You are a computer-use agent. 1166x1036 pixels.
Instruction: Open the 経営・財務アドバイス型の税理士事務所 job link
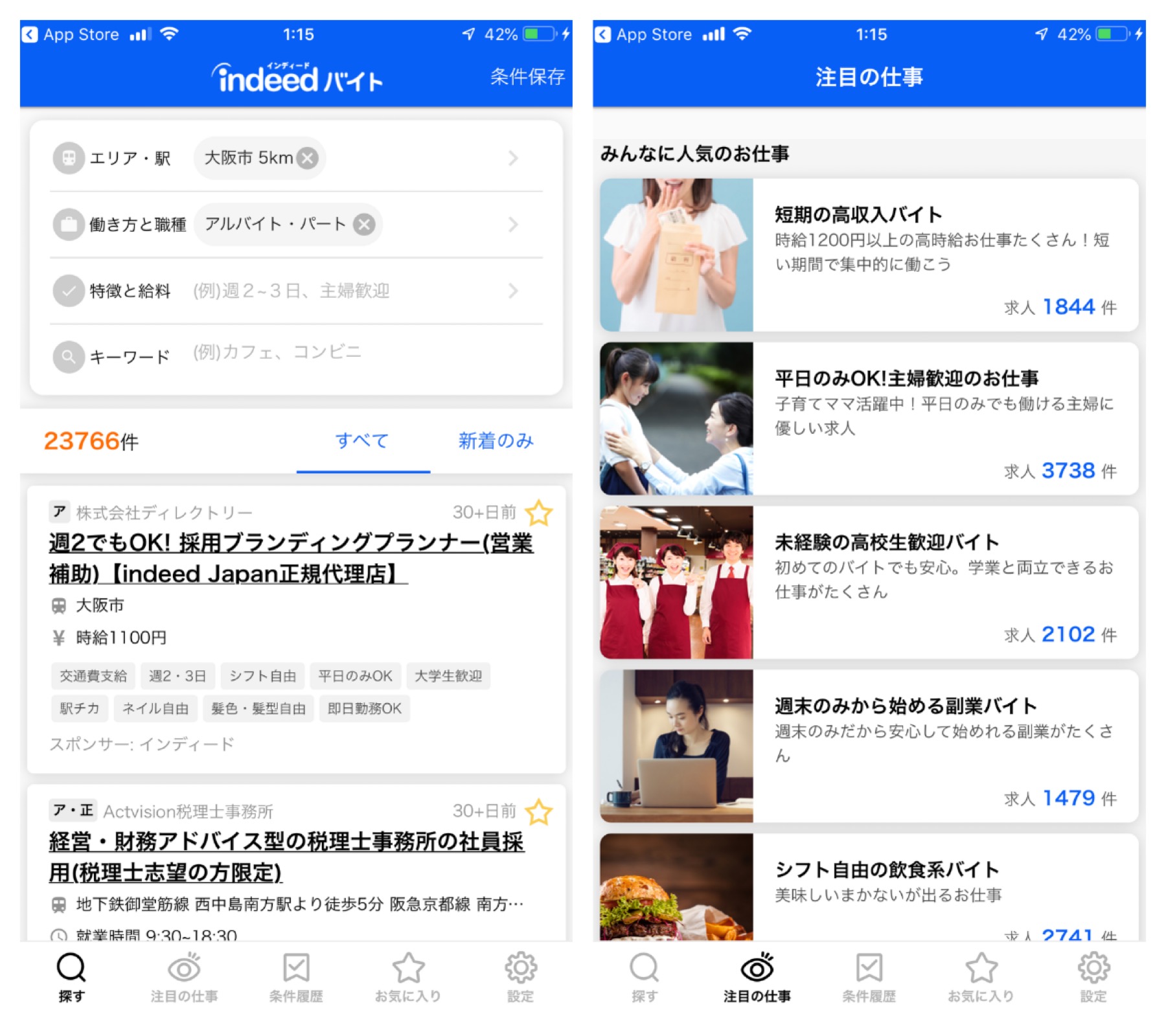[286, 856]
